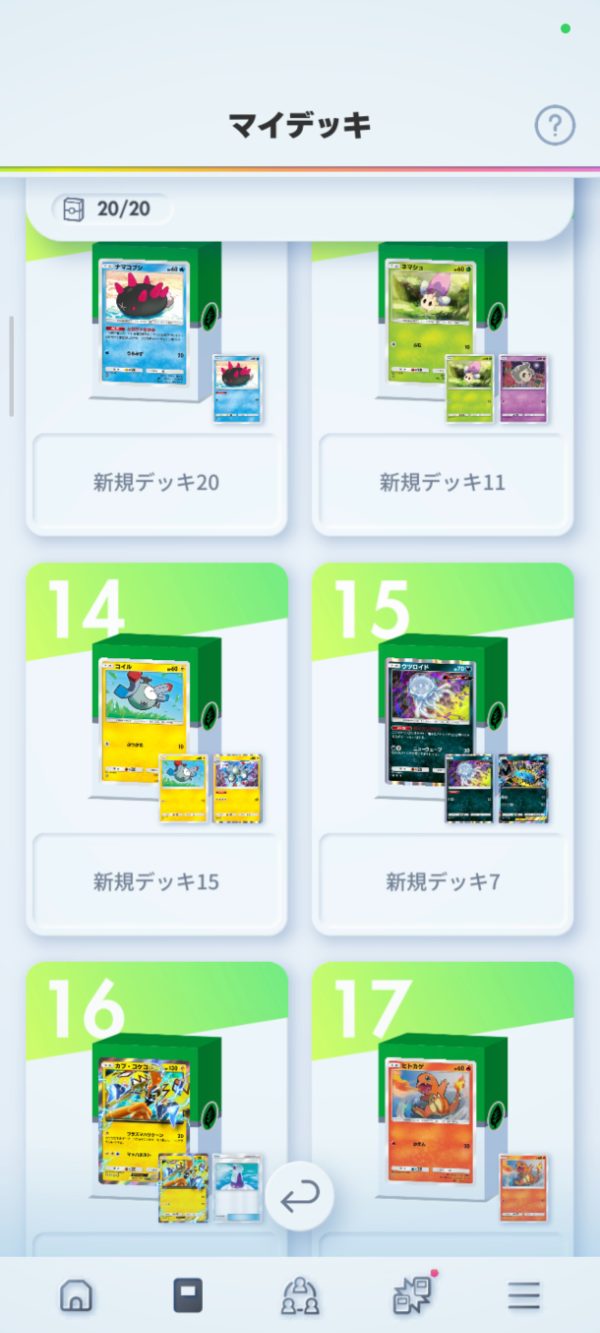The height and width of the screenshot is (1333, 600).
Task: Go to the home tab
Action: tap(76, 1296)
